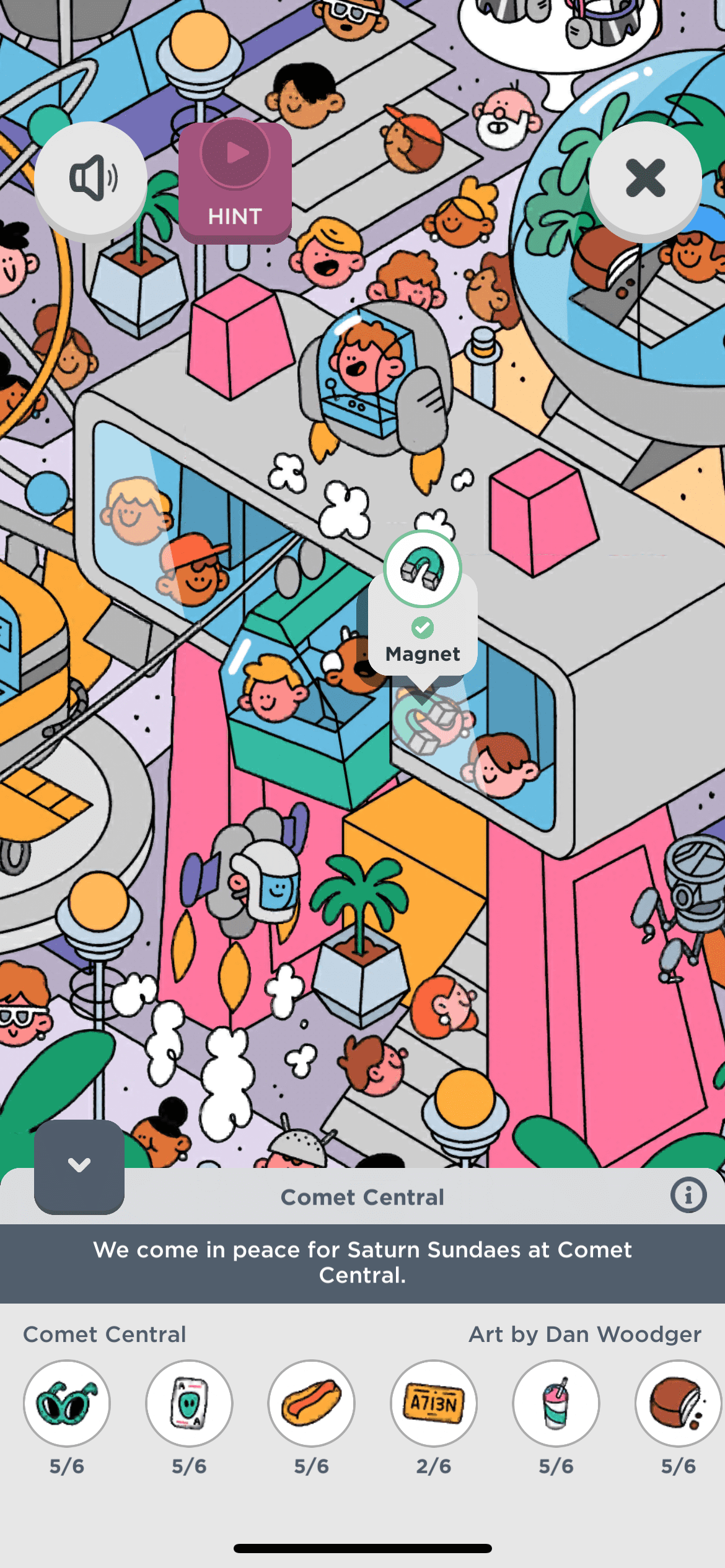Use the HINT button

[x=235, y=181]
